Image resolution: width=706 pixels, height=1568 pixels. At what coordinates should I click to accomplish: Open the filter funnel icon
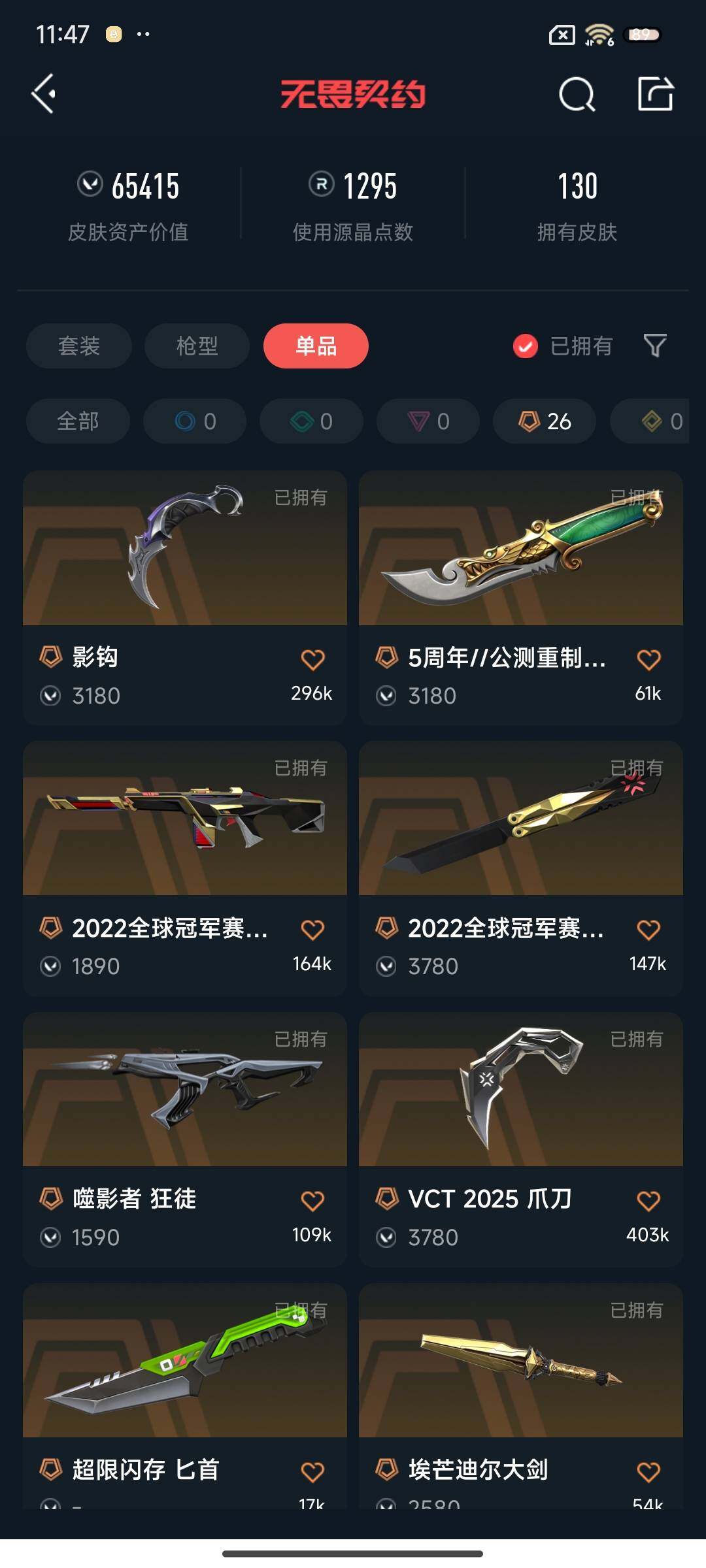pos(655,346)
